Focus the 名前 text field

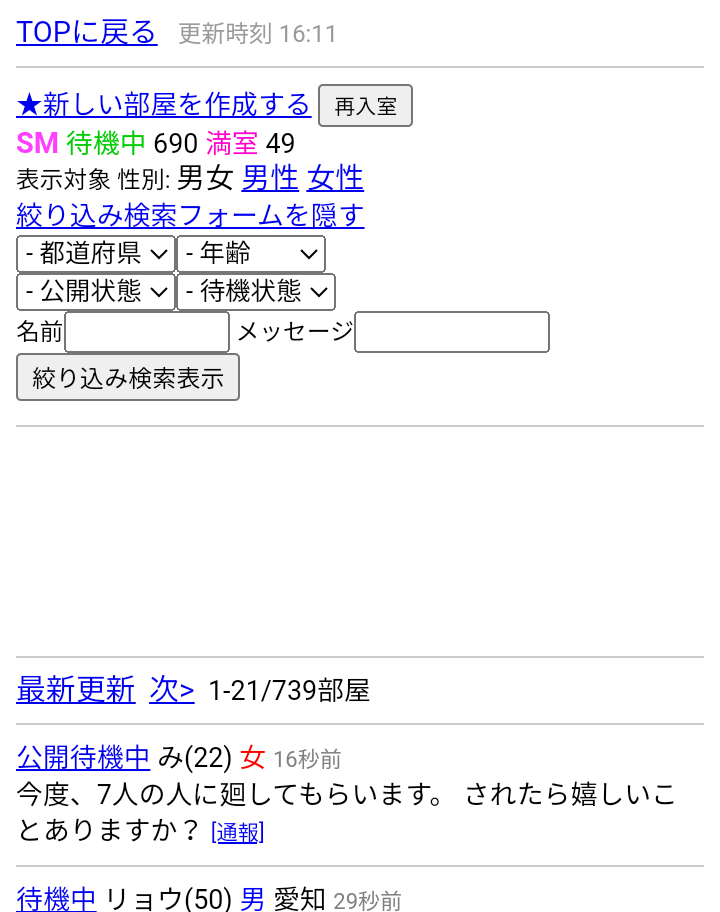(147, 333)
